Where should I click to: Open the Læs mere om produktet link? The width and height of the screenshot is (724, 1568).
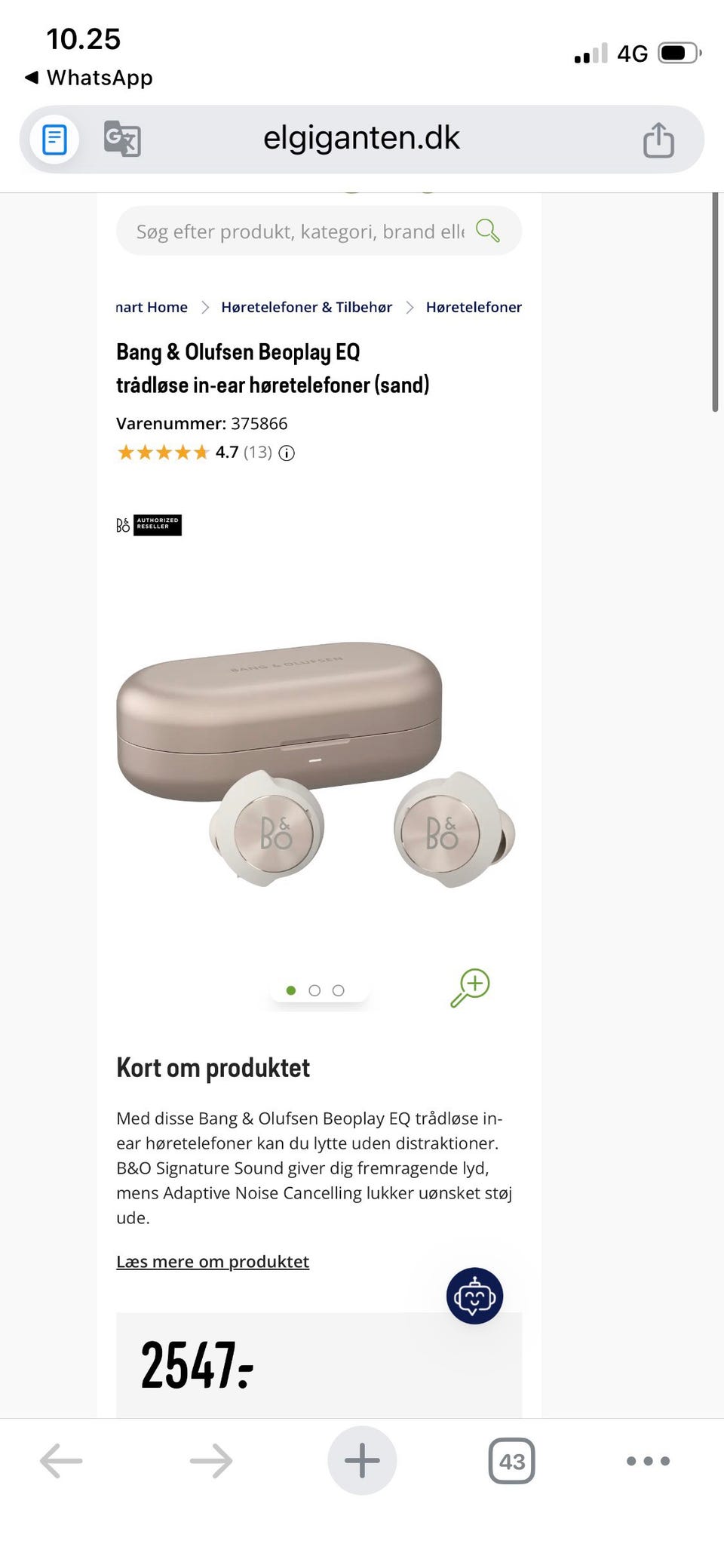[213, 1262]
